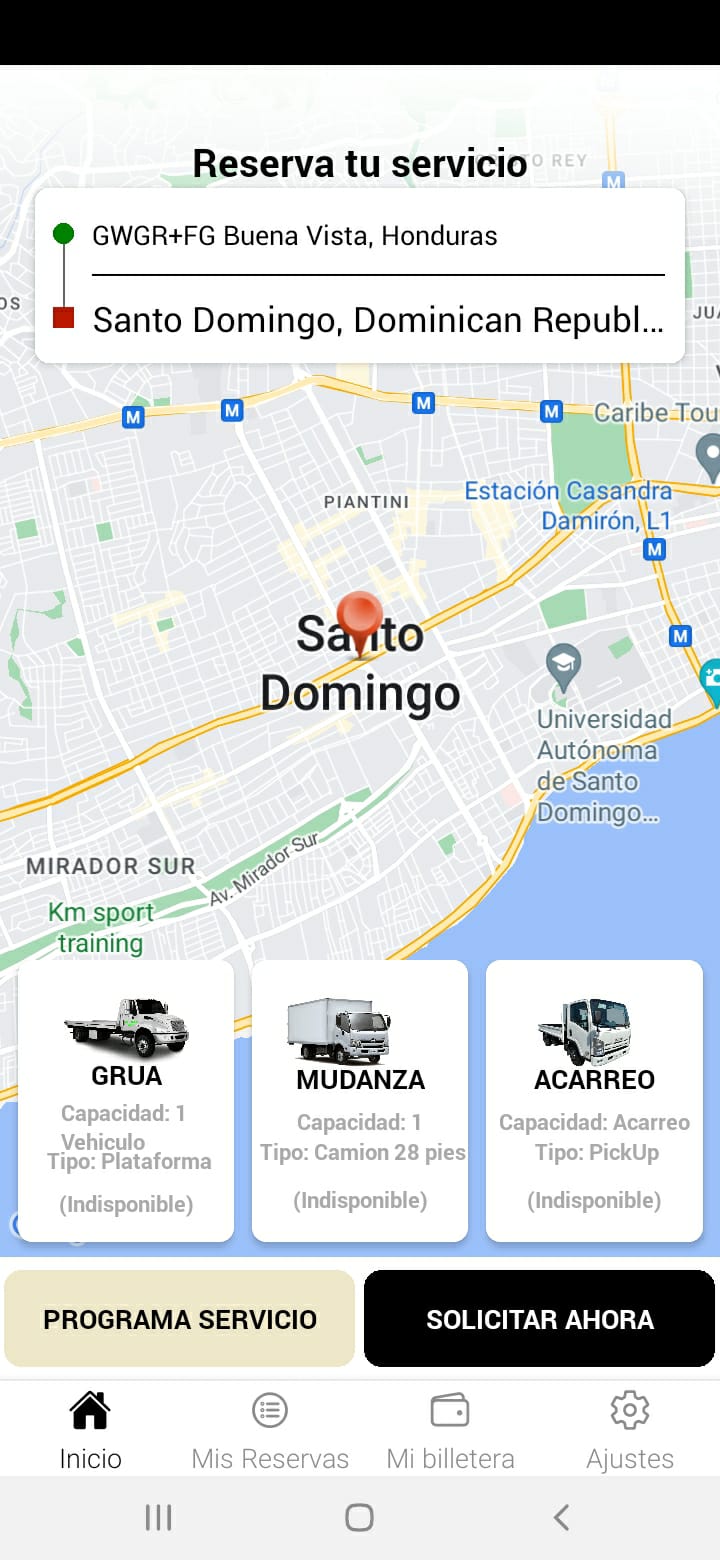Open the Ajustes tab

point(630,1430)
